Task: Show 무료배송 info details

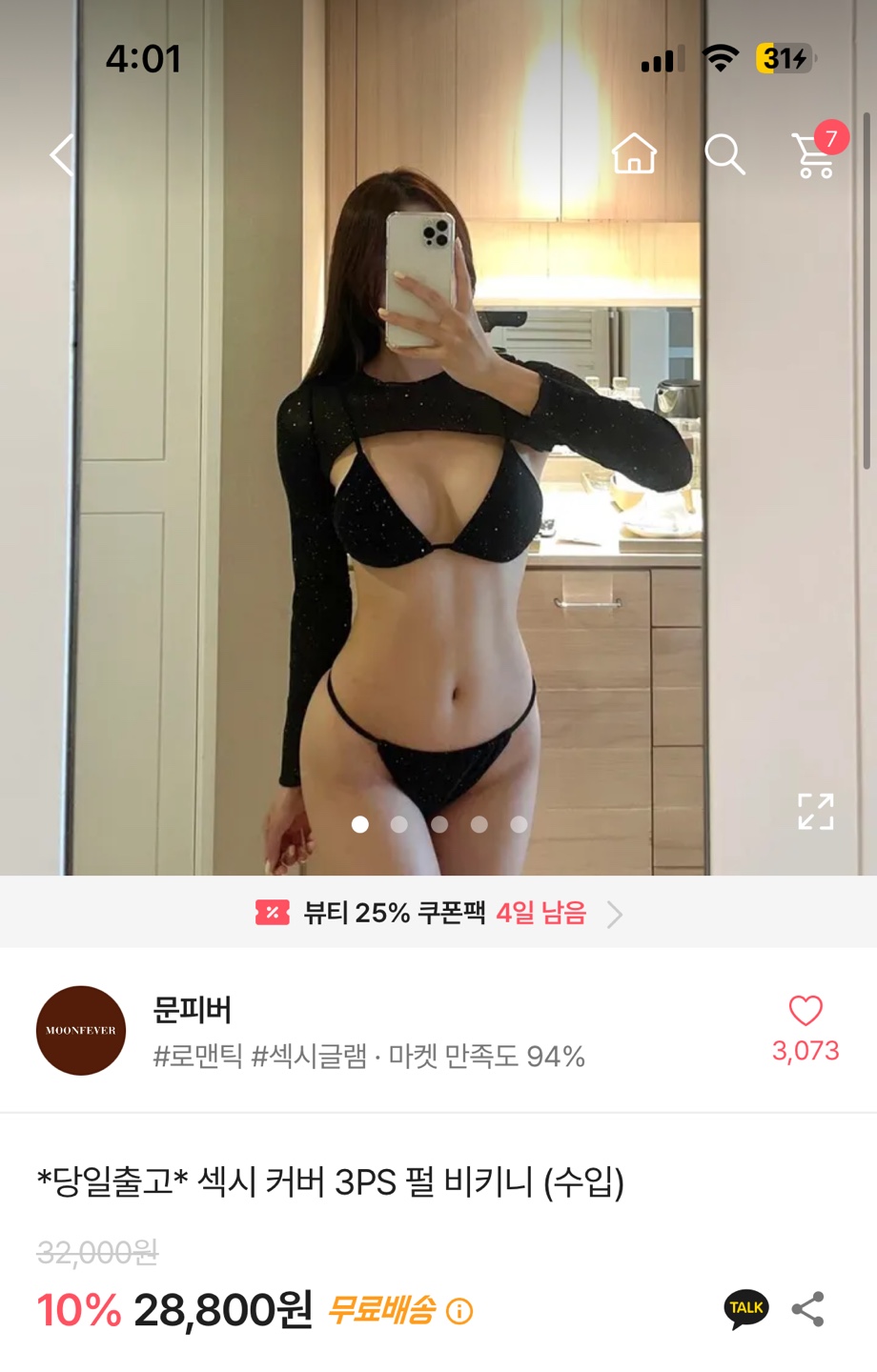Action: click(459, 1312)
